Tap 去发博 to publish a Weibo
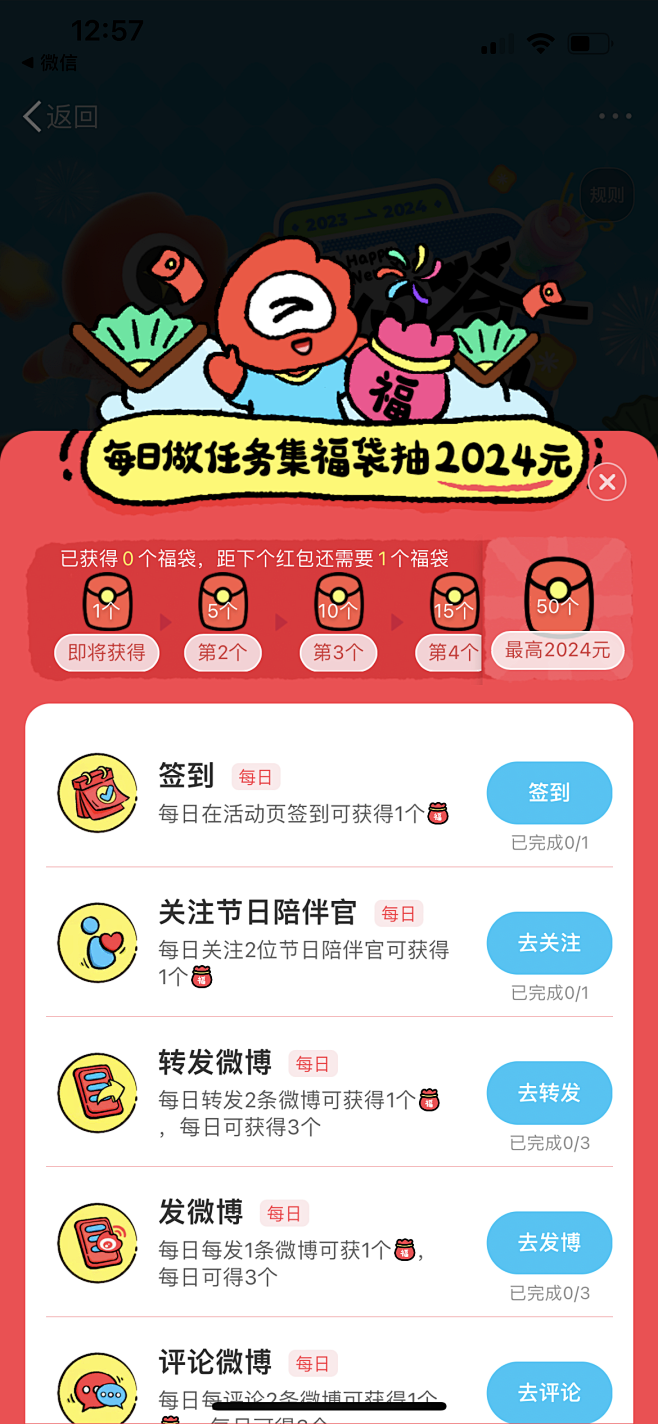658x1424 pixels. [x=549, y=1243]
